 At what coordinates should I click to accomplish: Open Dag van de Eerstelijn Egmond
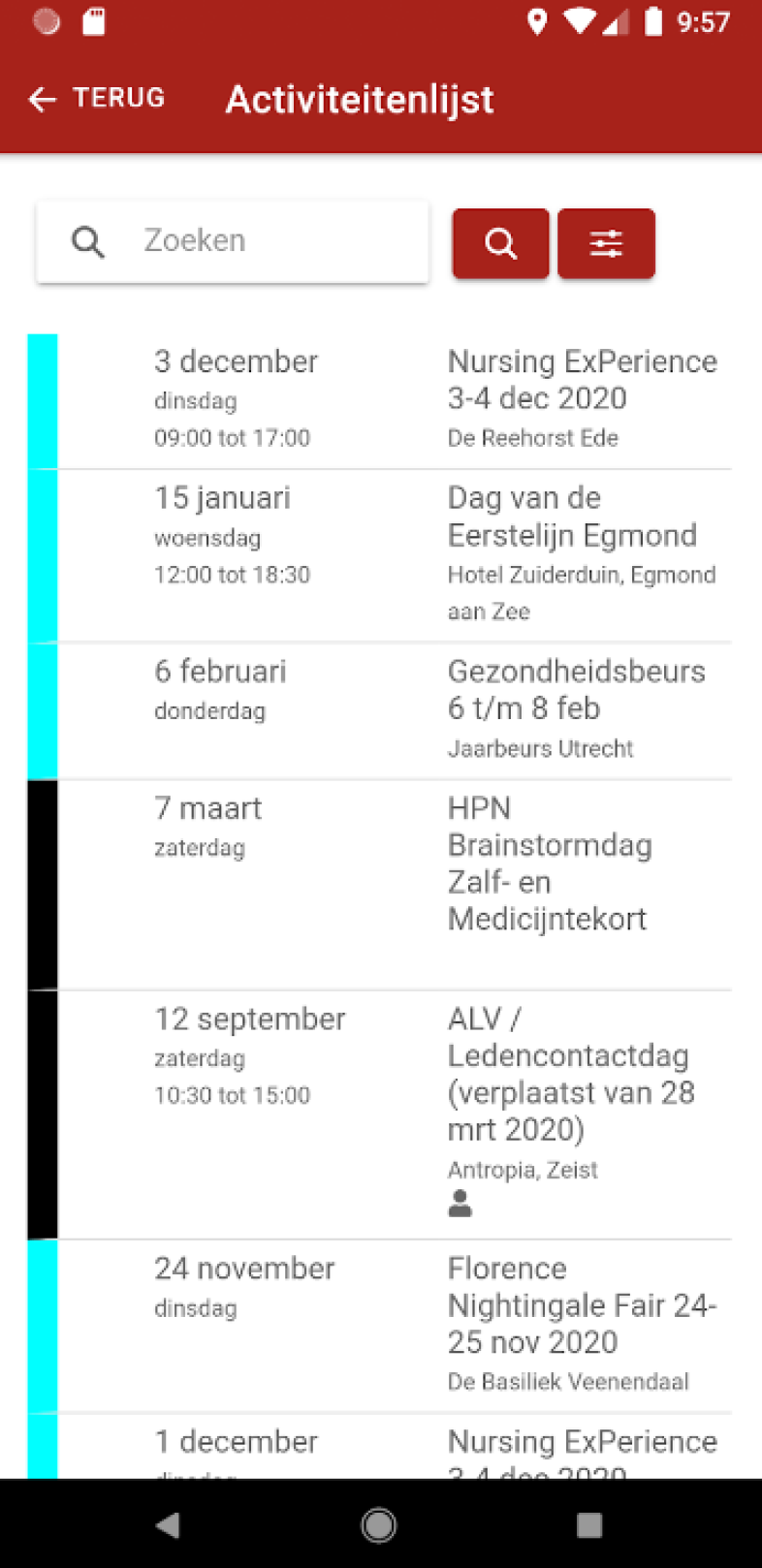pyautogui.click(x=379, y=556)
